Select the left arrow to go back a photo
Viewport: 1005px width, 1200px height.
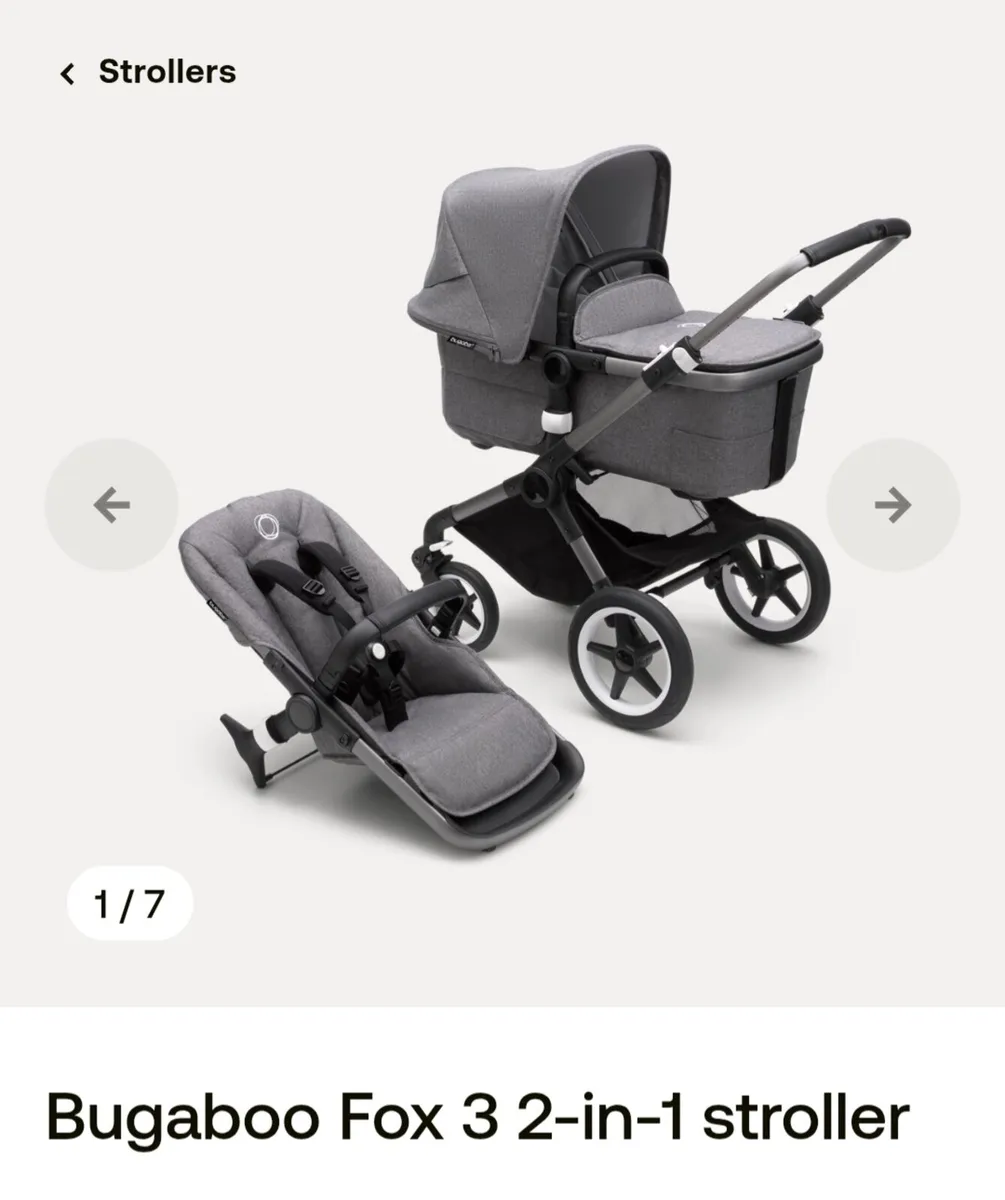point(110,504)
